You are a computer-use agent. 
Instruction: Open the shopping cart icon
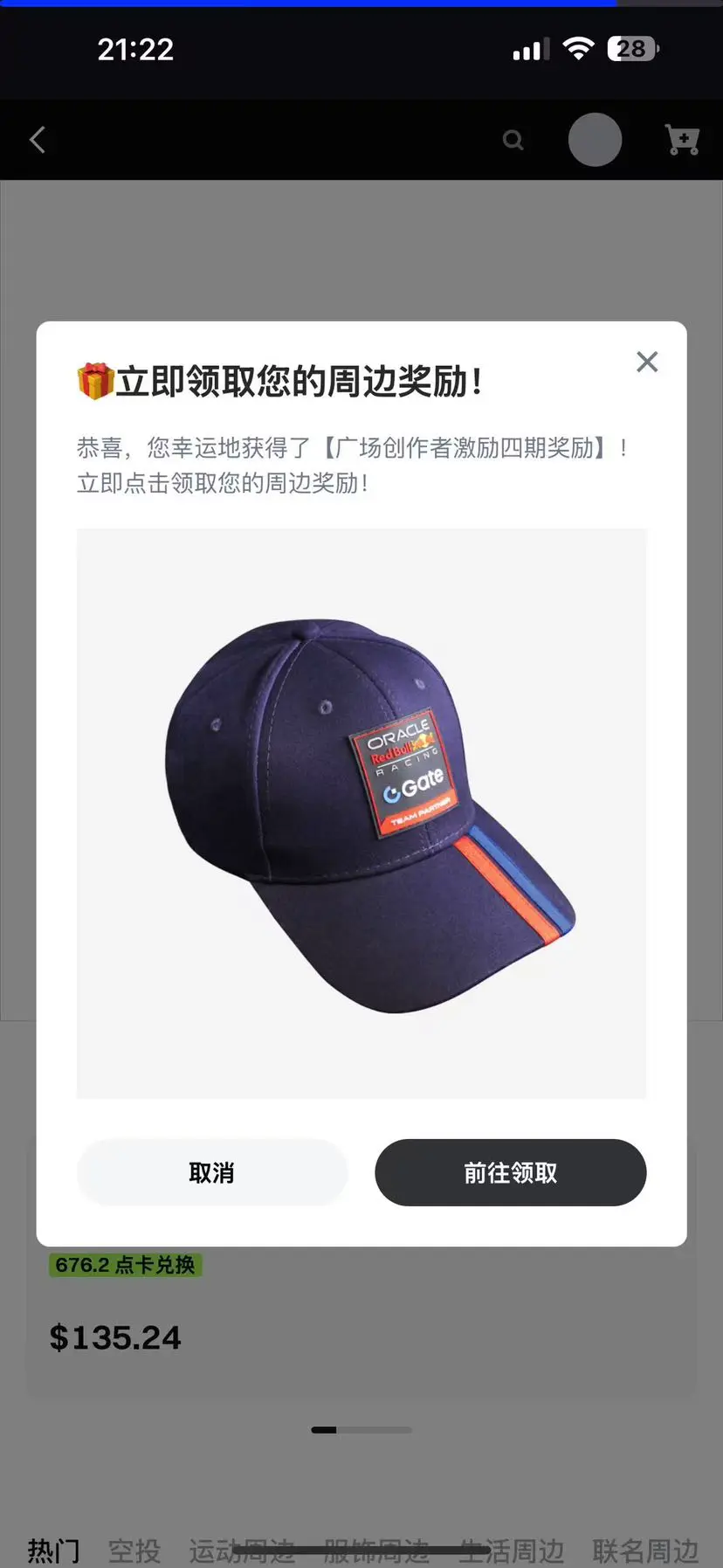[x=682, y=139]
